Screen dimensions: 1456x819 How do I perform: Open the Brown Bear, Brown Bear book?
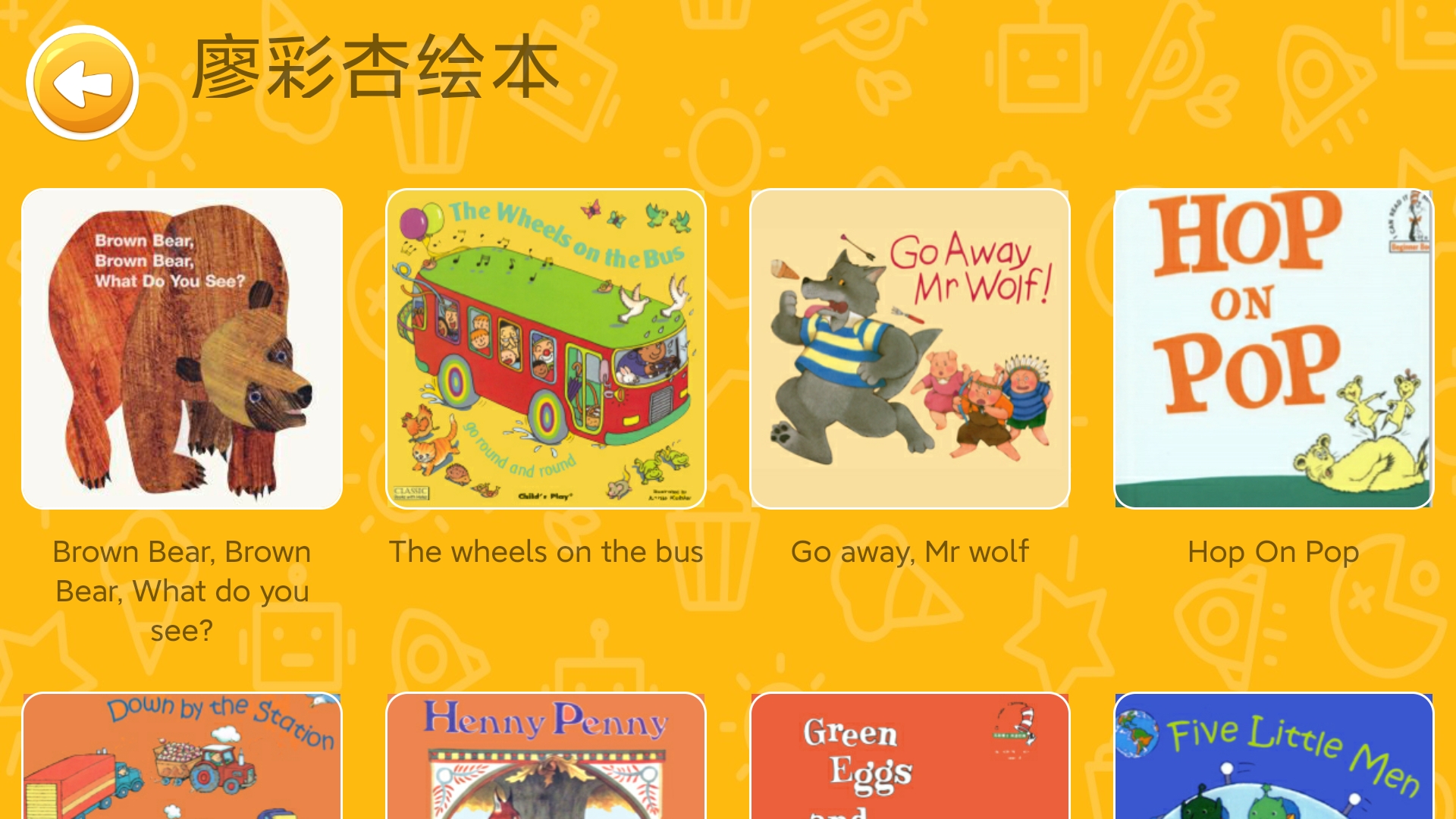coord(182,349)
